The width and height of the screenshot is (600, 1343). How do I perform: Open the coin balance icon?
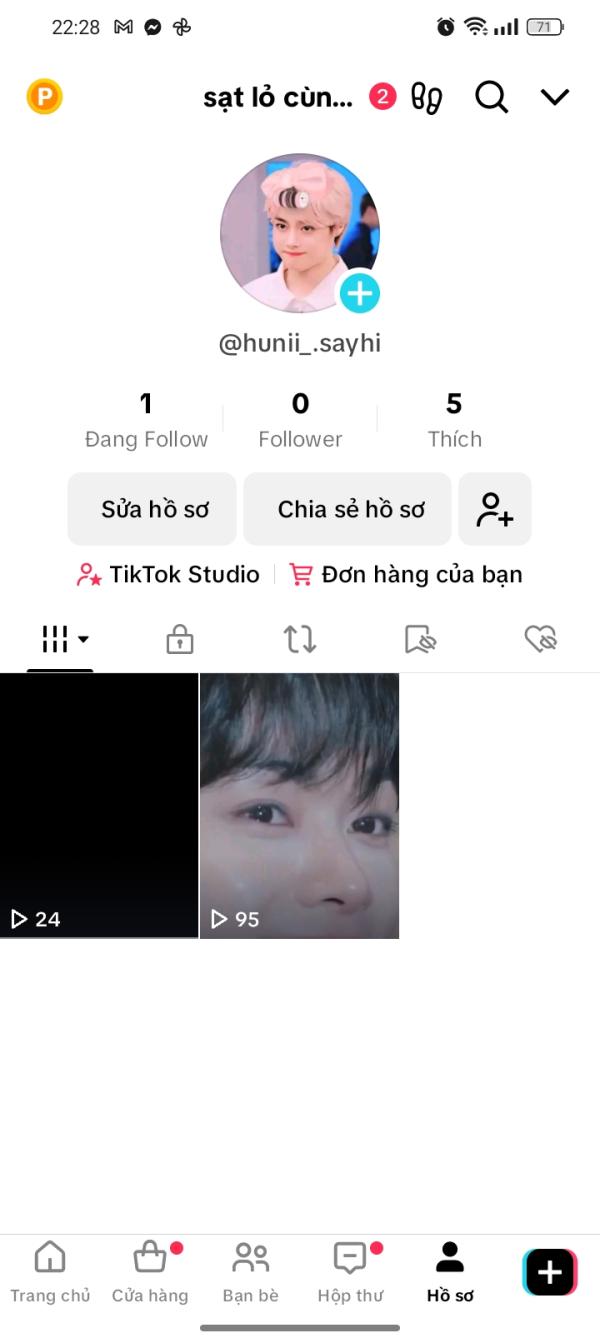coord(44,97)
